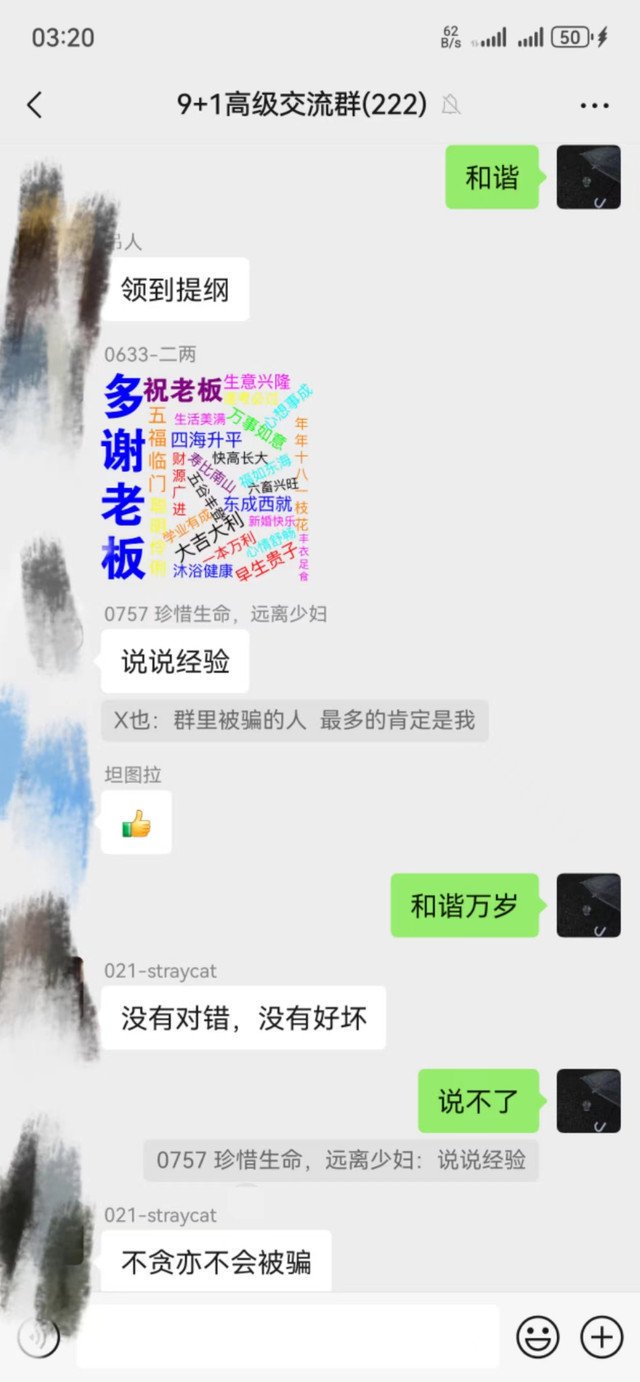Open your own avatar beside 和谐万岁
The image size is (640, 1382).
tap(588, 905)
